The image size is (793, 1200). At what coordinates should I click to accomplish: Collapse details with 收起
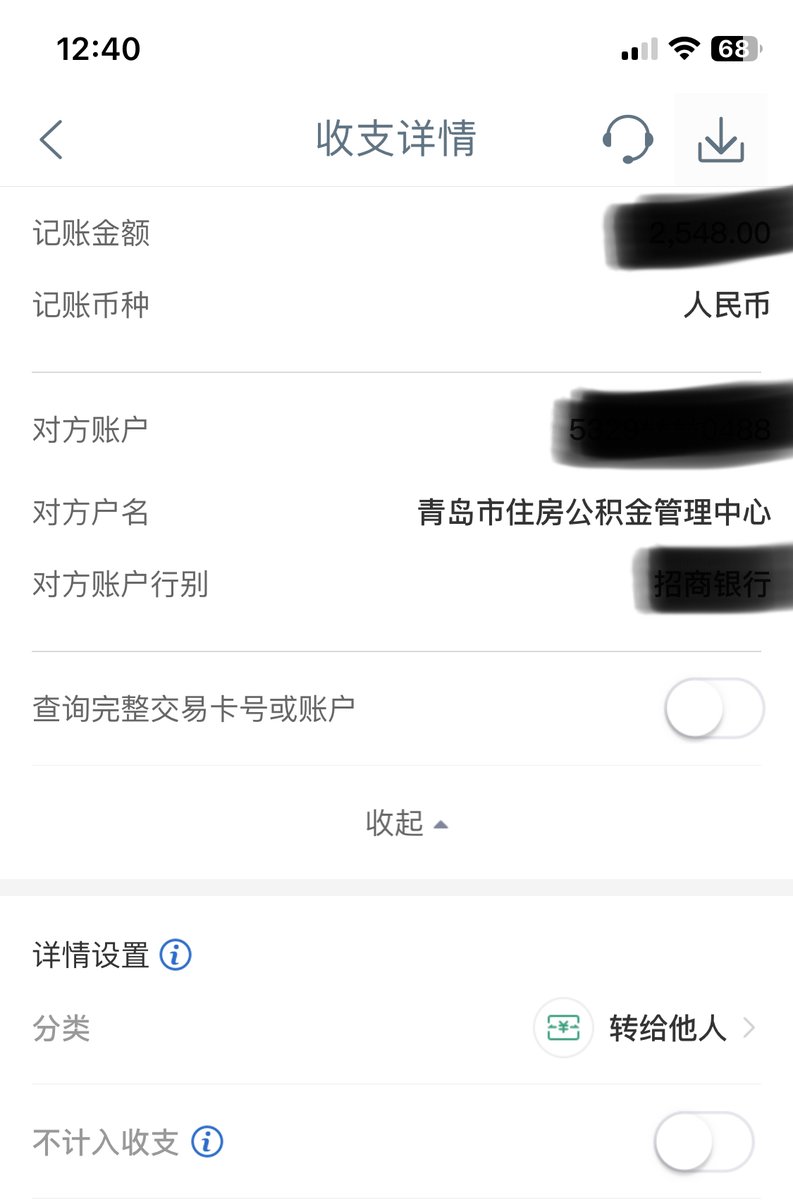click(407, 823)
